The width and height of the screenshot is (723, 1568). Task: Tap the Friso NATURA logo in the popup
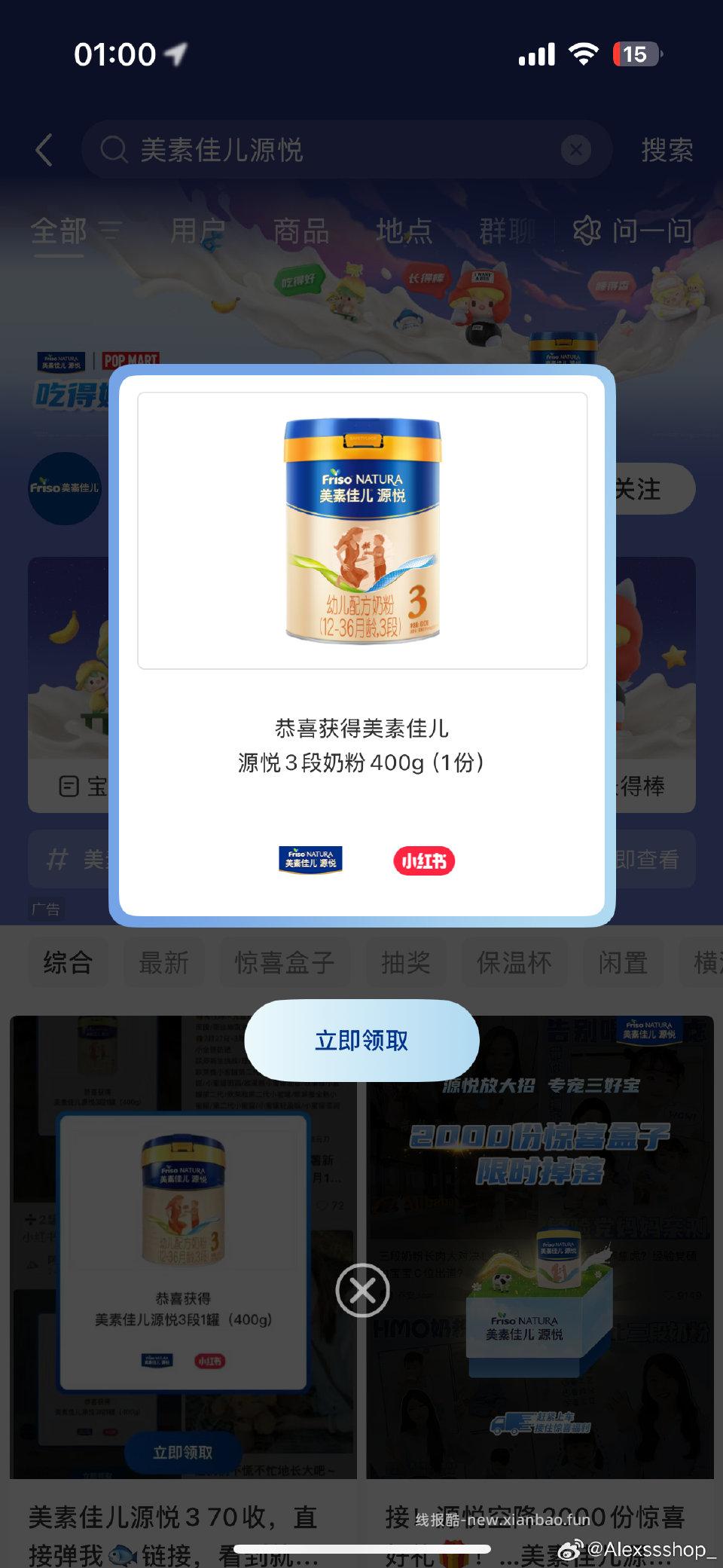309,860
